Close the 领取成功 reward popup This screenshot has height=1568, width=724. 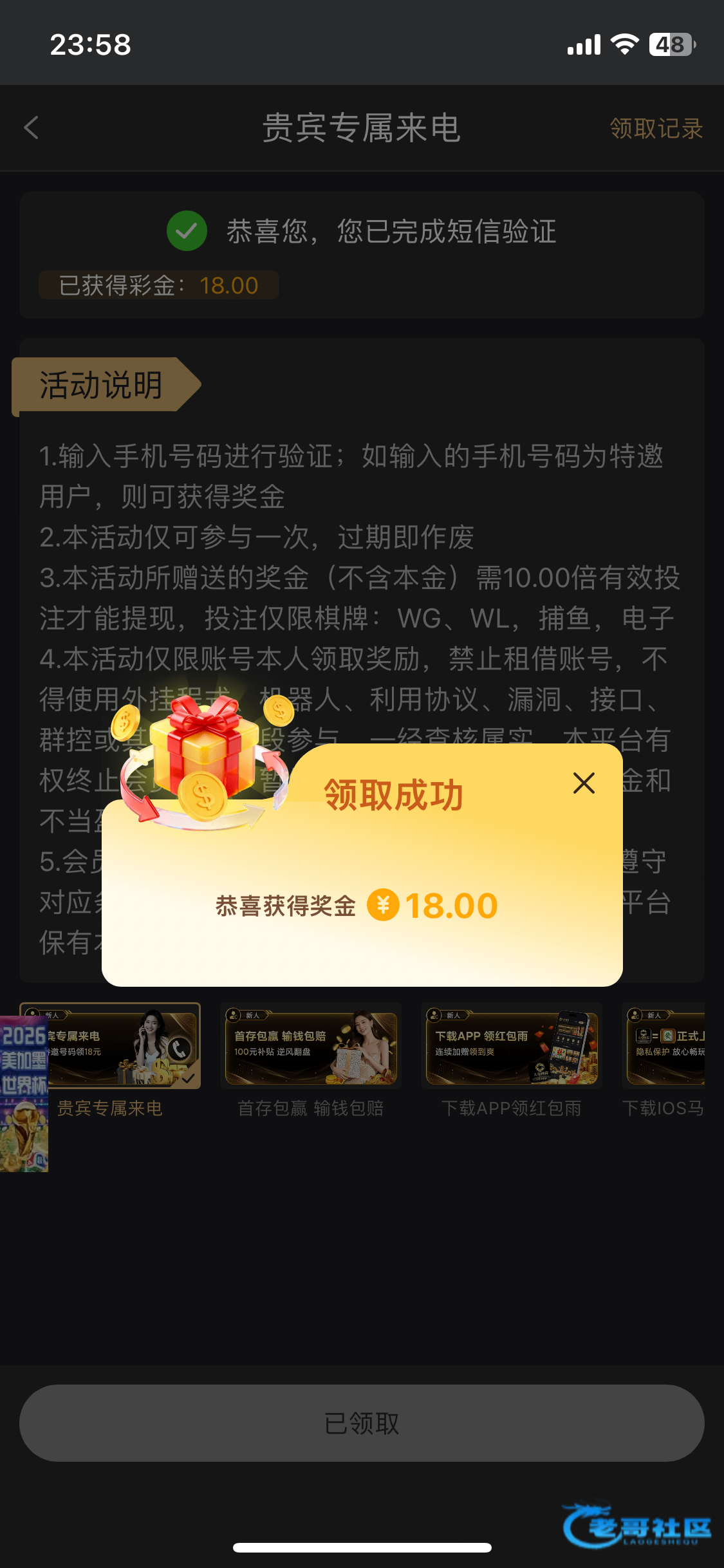click(584, 783)
